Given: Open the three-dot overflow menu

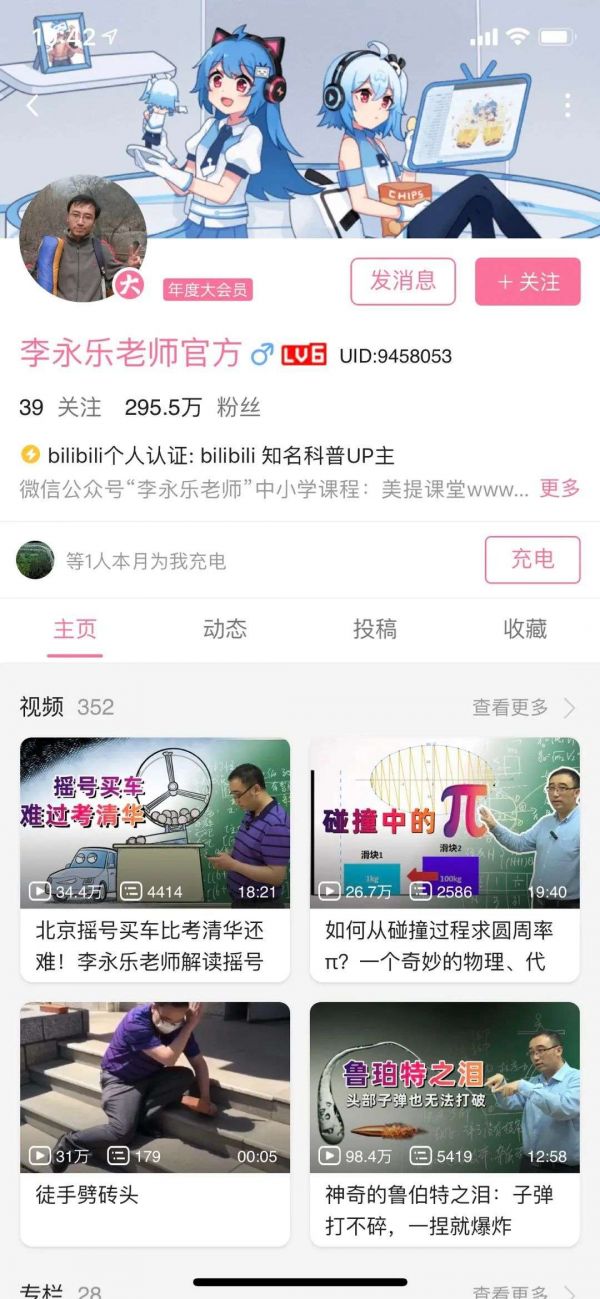Looking at the screenshot, I should [x=567, y=105].
